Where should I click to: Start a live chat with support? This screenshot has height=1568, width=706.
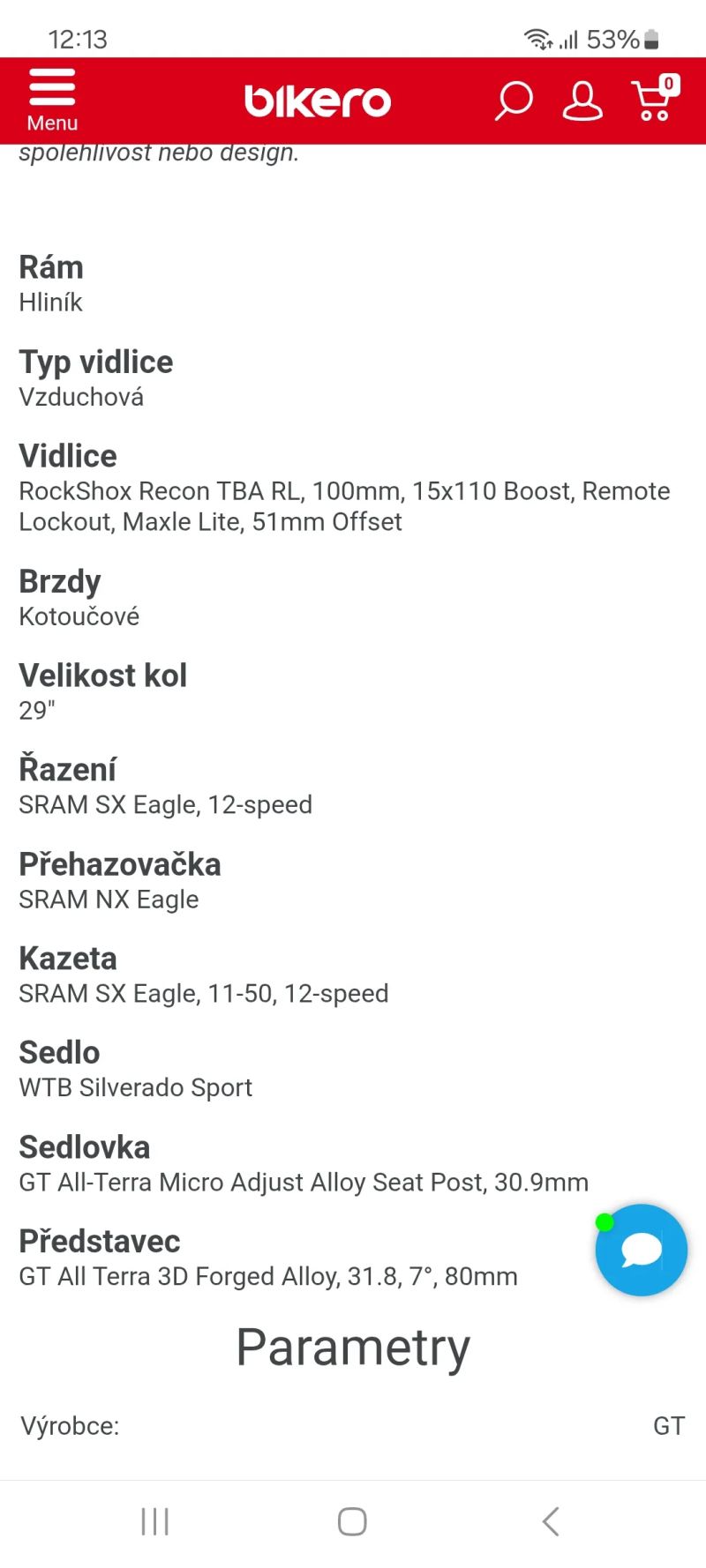(642, 1250)
